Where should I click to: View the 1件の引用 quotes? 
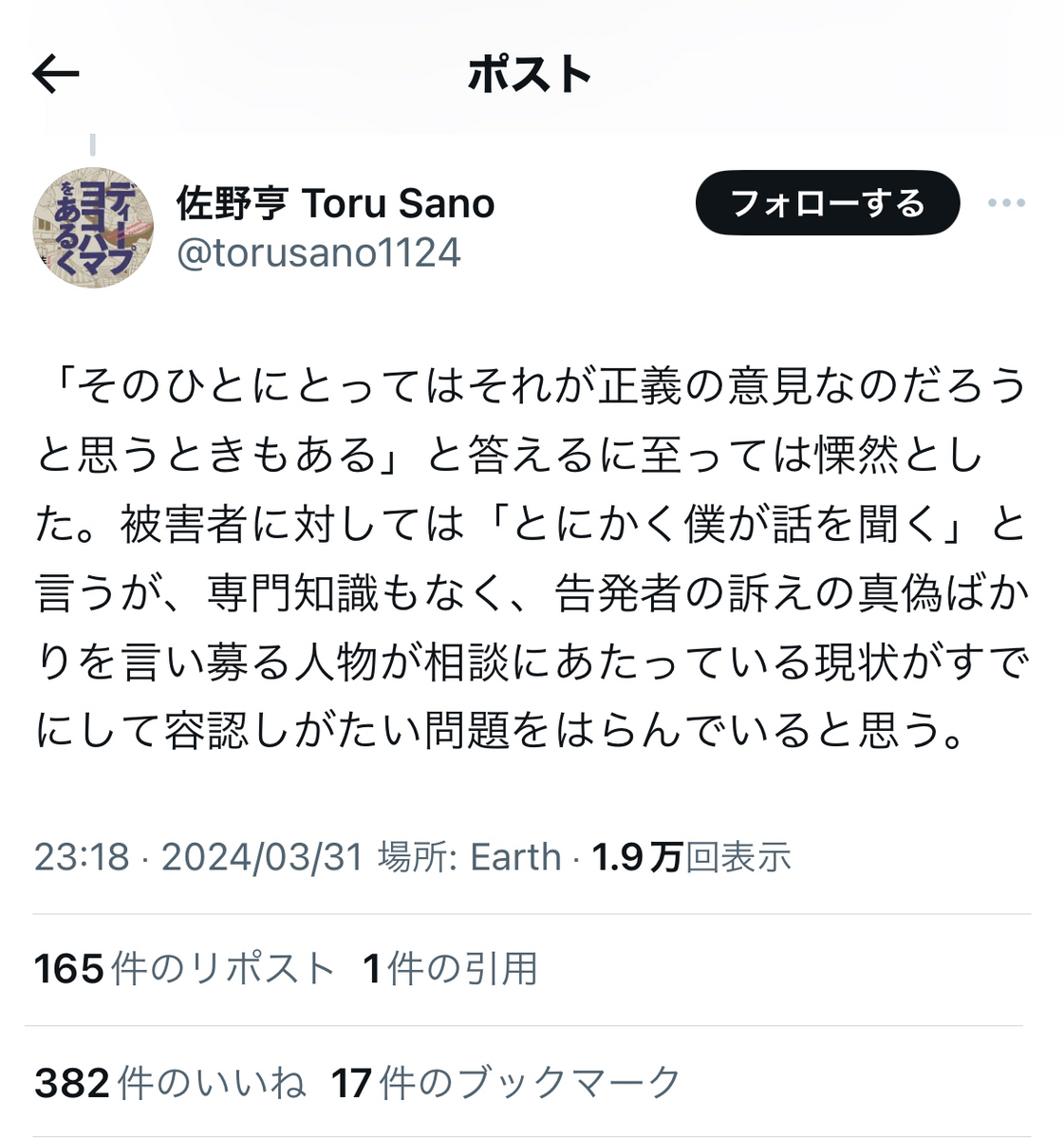(450, 969)
